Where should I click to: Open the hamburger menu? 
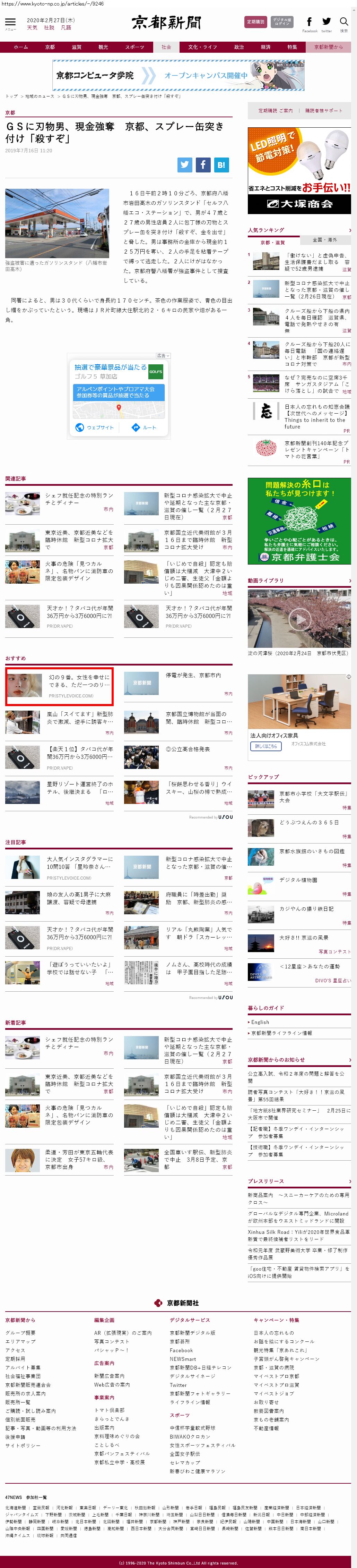coord(10,23)
